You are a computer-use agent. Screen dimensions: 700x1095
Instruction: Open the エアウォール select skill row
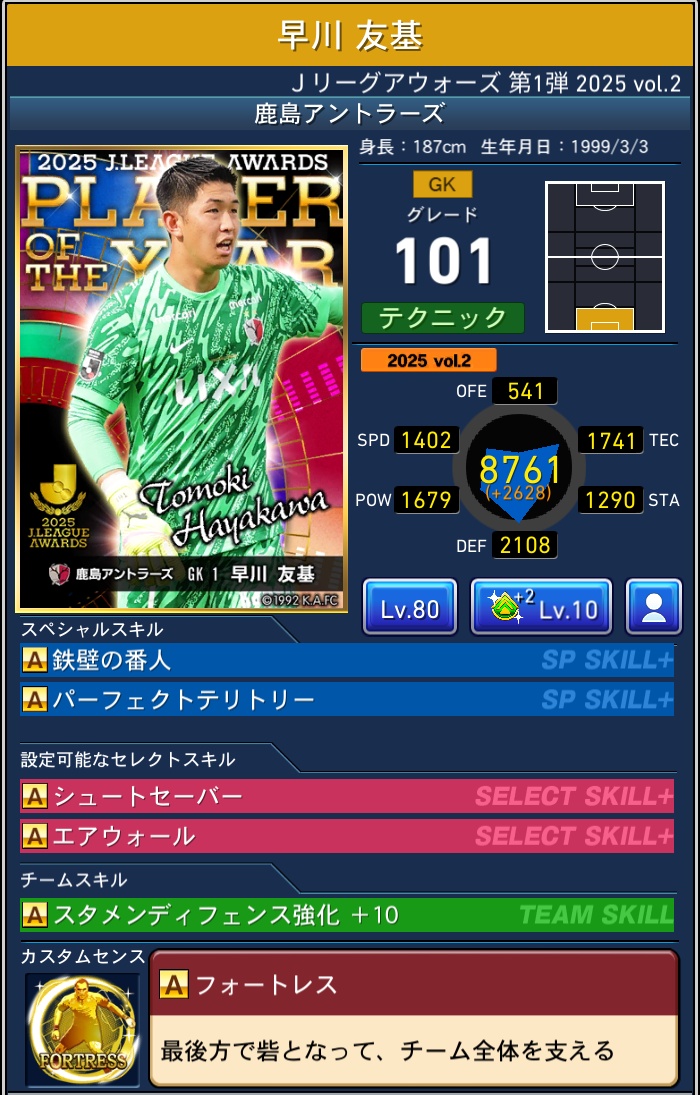[347, 836]
